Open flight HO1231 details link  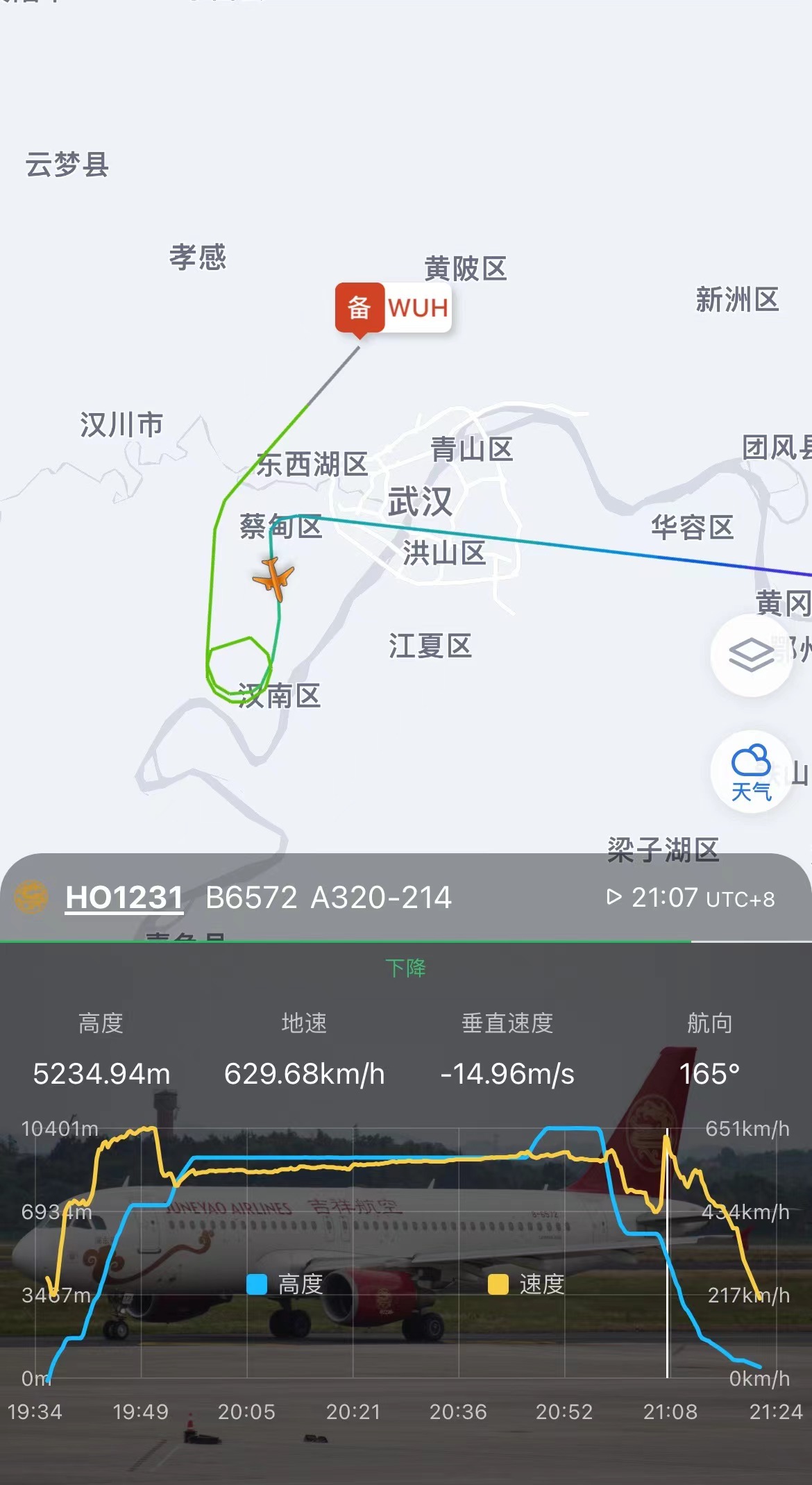[124, 897]
